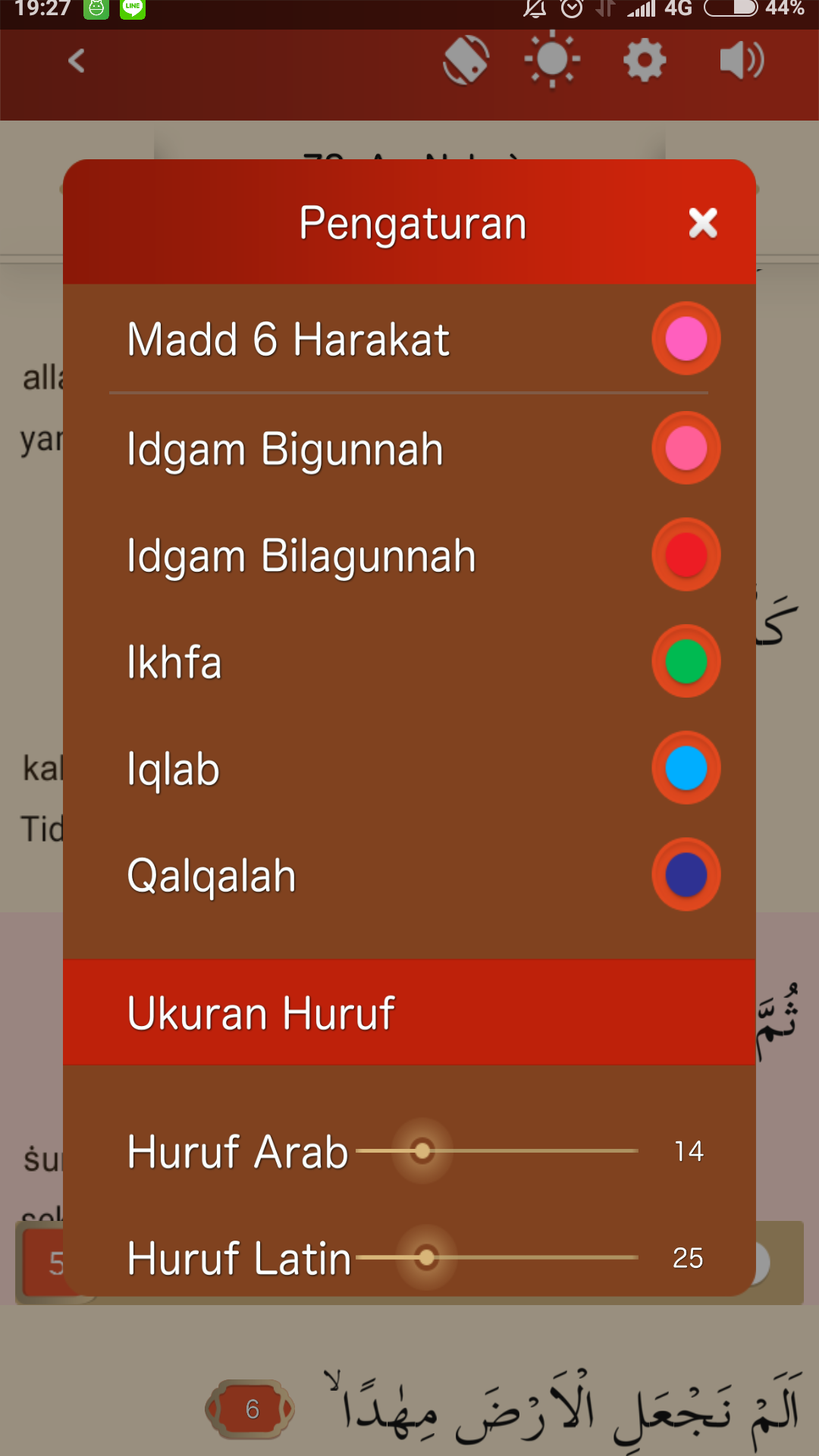Select the Idgam Bilagunnah red swatch
This screenshot has width=819, height=1456.
coord(686,555)
